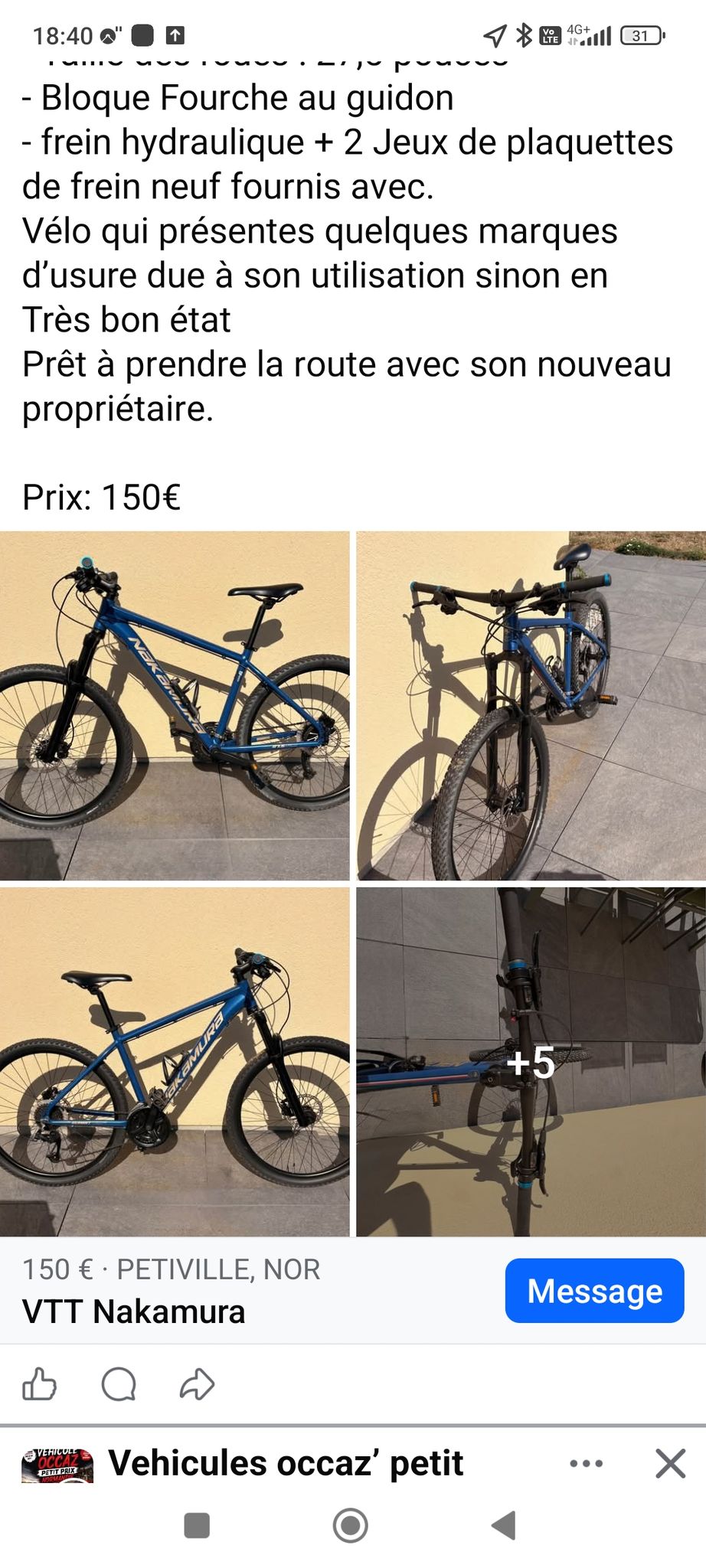
Task: Open the front-view bike photo
Action: (531, 705)
